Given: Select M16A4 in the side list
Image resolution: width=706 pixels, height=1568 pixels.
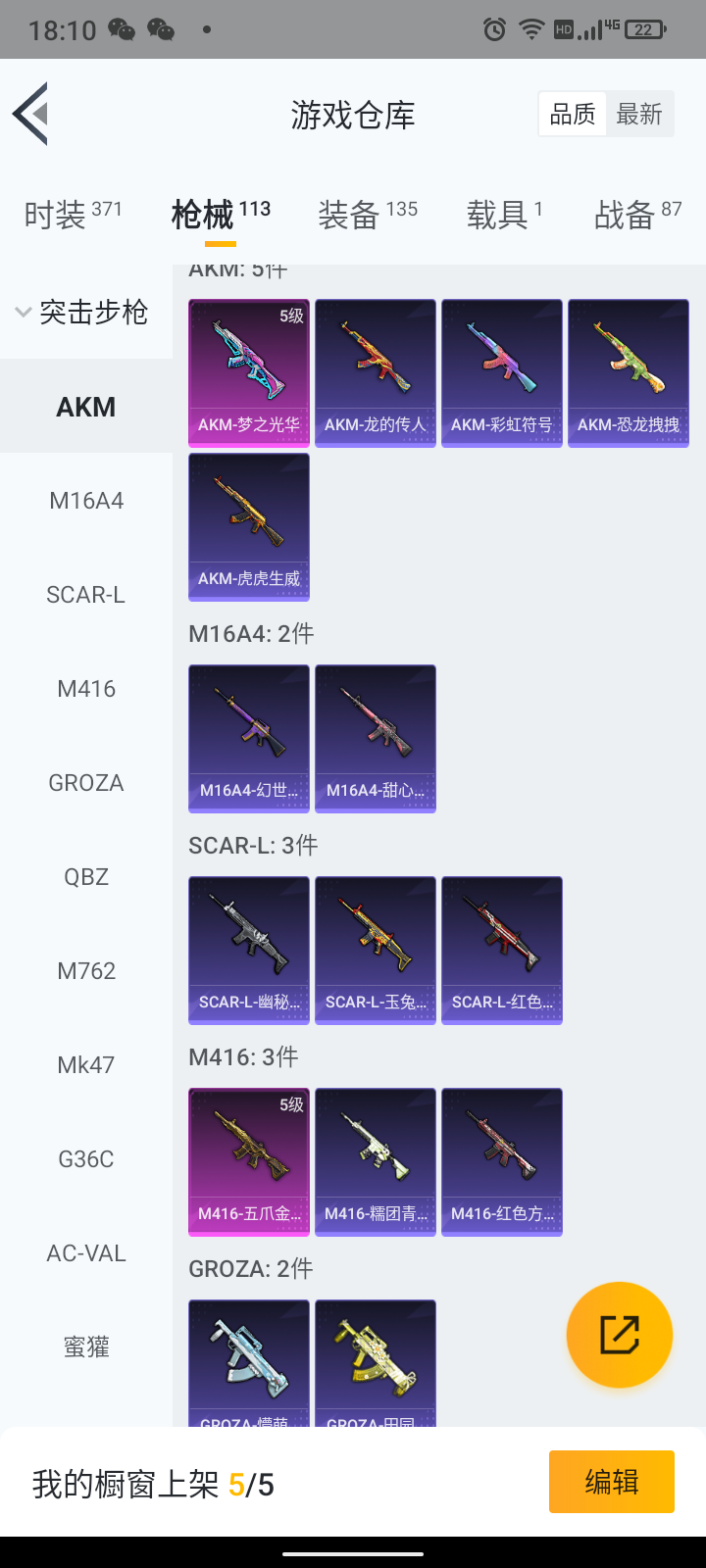Looking at the screenshot, I should tap(86, 501).
